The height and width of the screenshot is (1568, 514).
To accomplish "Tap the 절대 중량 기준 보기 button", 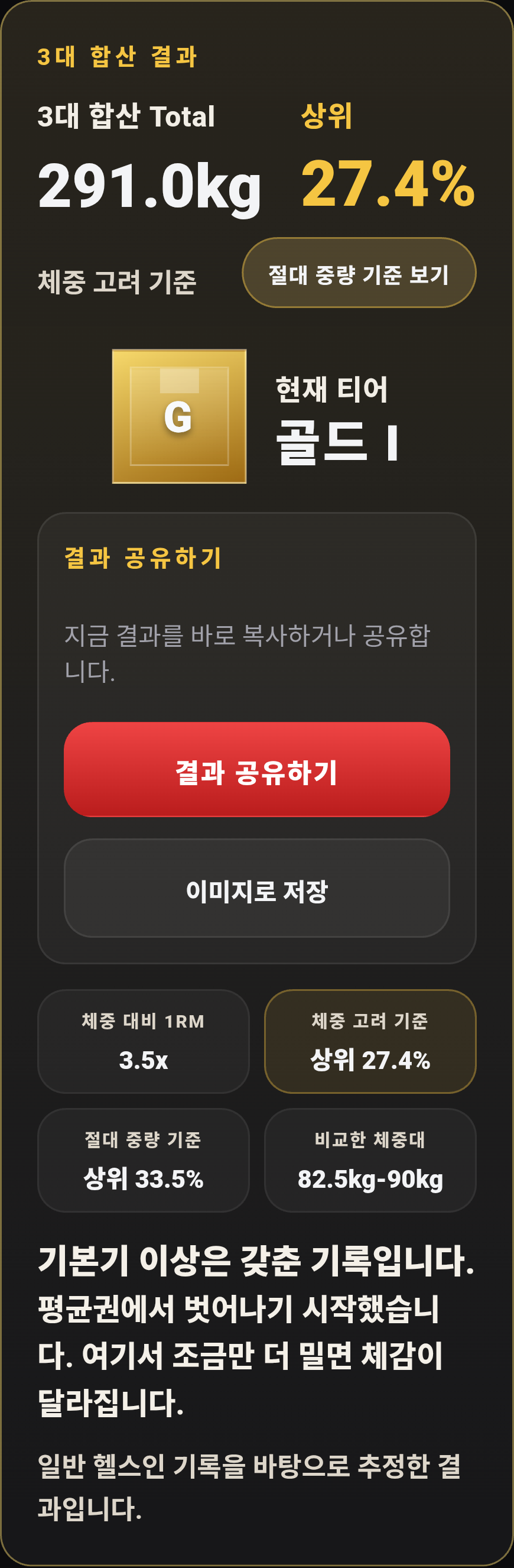I will 359,273.
